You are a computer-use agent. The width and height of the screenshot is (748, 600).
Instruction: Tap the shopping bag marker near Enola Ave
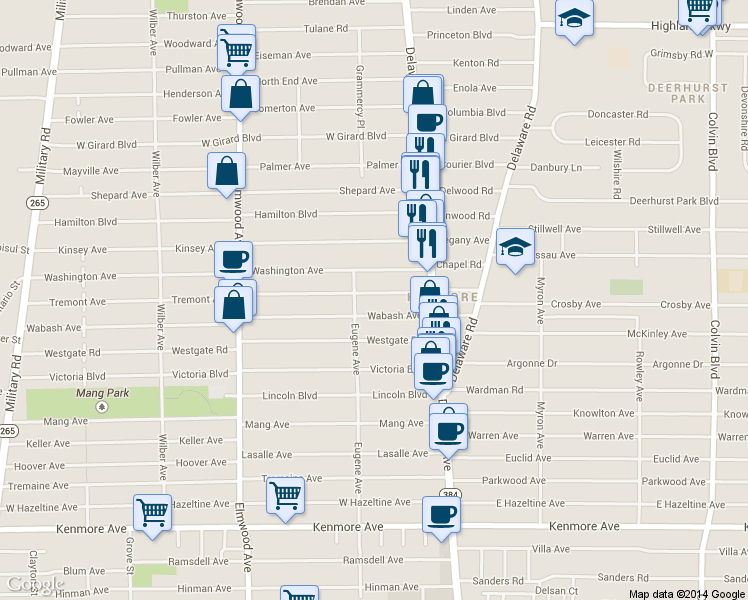[423, 95]
